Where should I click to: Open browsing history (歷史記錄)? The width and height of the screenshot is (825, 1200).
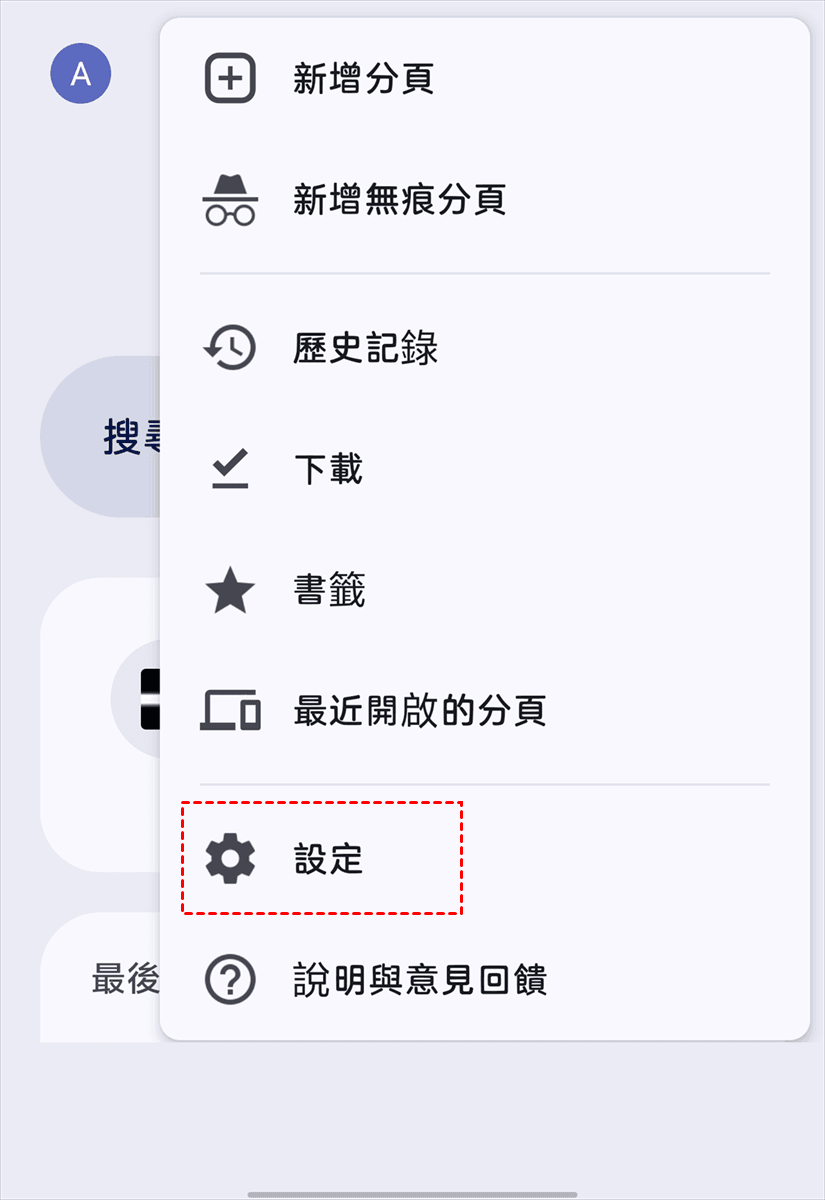pos(365,349)
